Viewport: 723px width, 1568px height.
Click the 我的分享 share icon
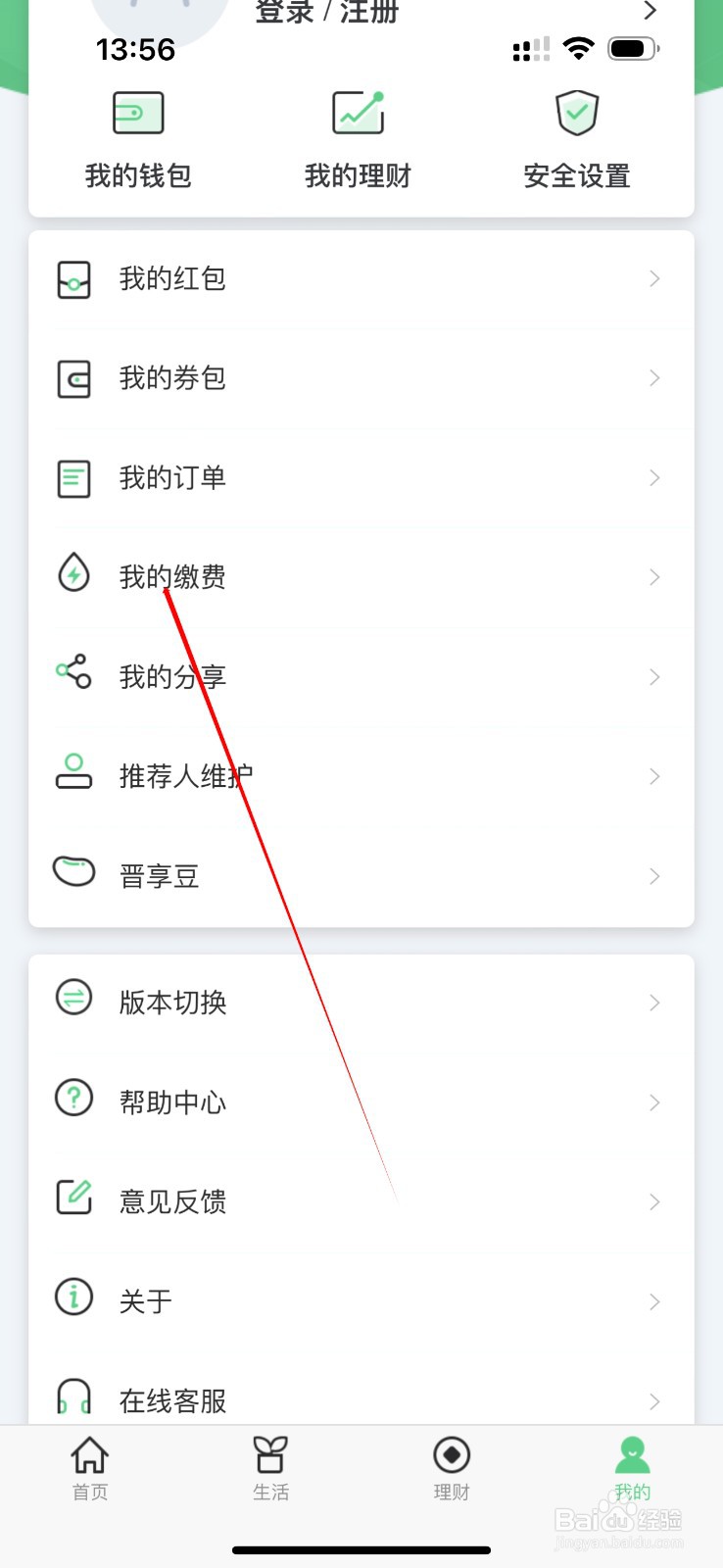coord(73,673)
